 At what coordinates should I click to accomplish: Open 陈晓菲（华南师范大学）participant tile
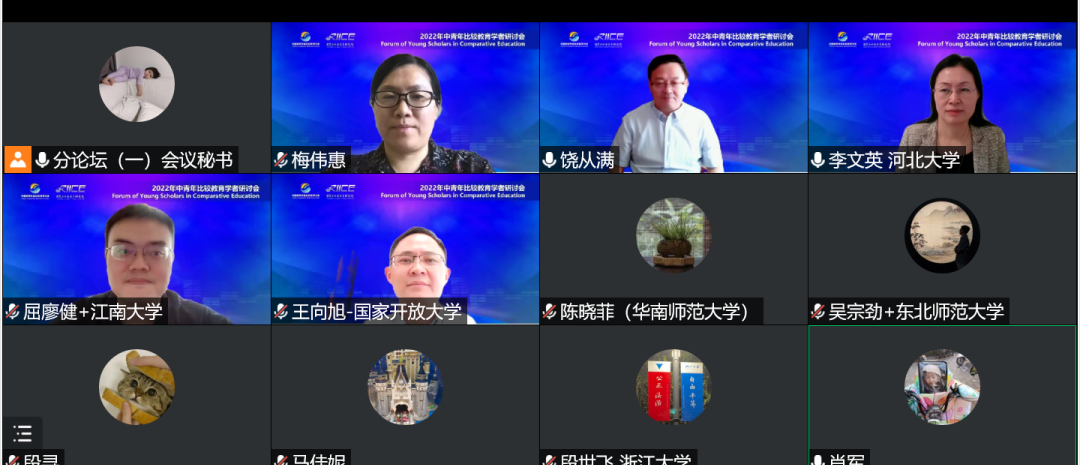point(673,248)
